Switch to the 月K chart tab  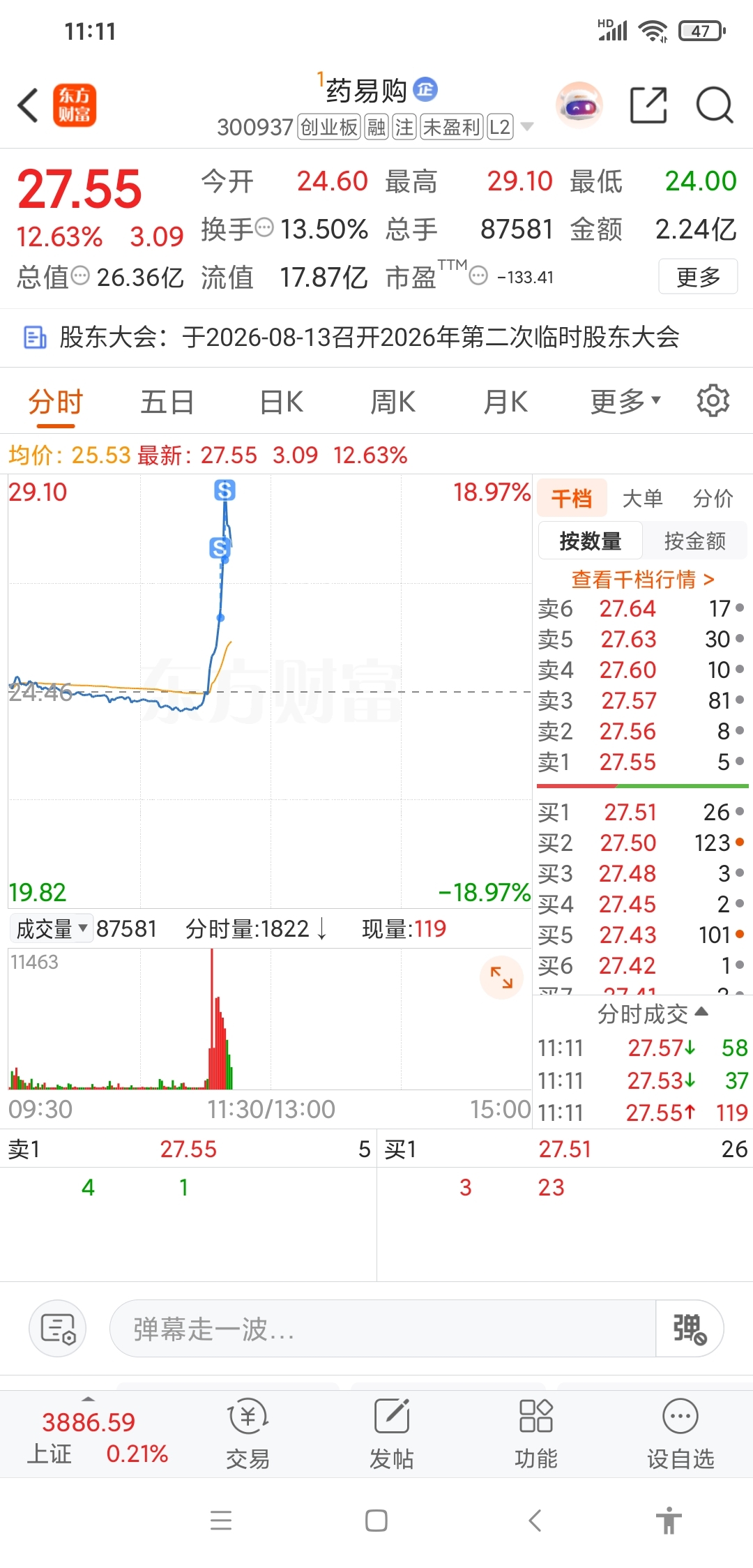(x=505, y=402)
